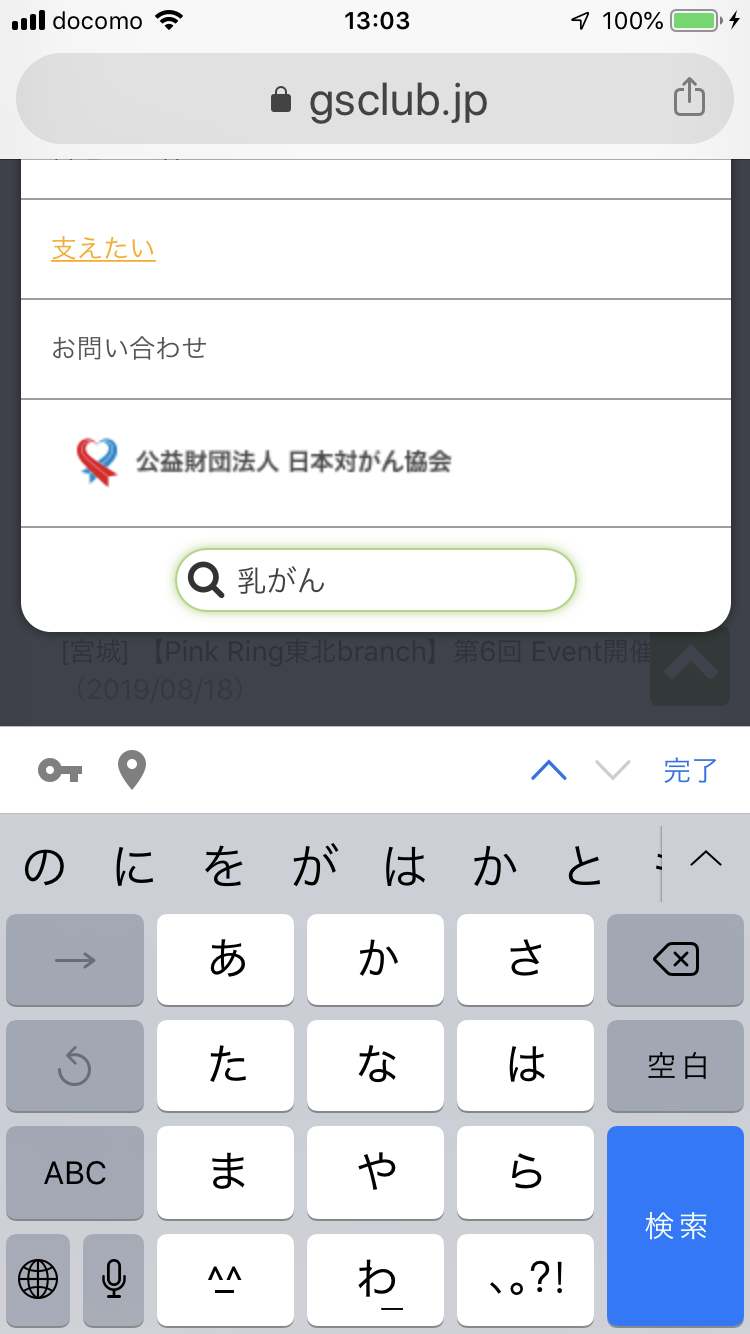Select the suggestion が

tap(315, 866)
